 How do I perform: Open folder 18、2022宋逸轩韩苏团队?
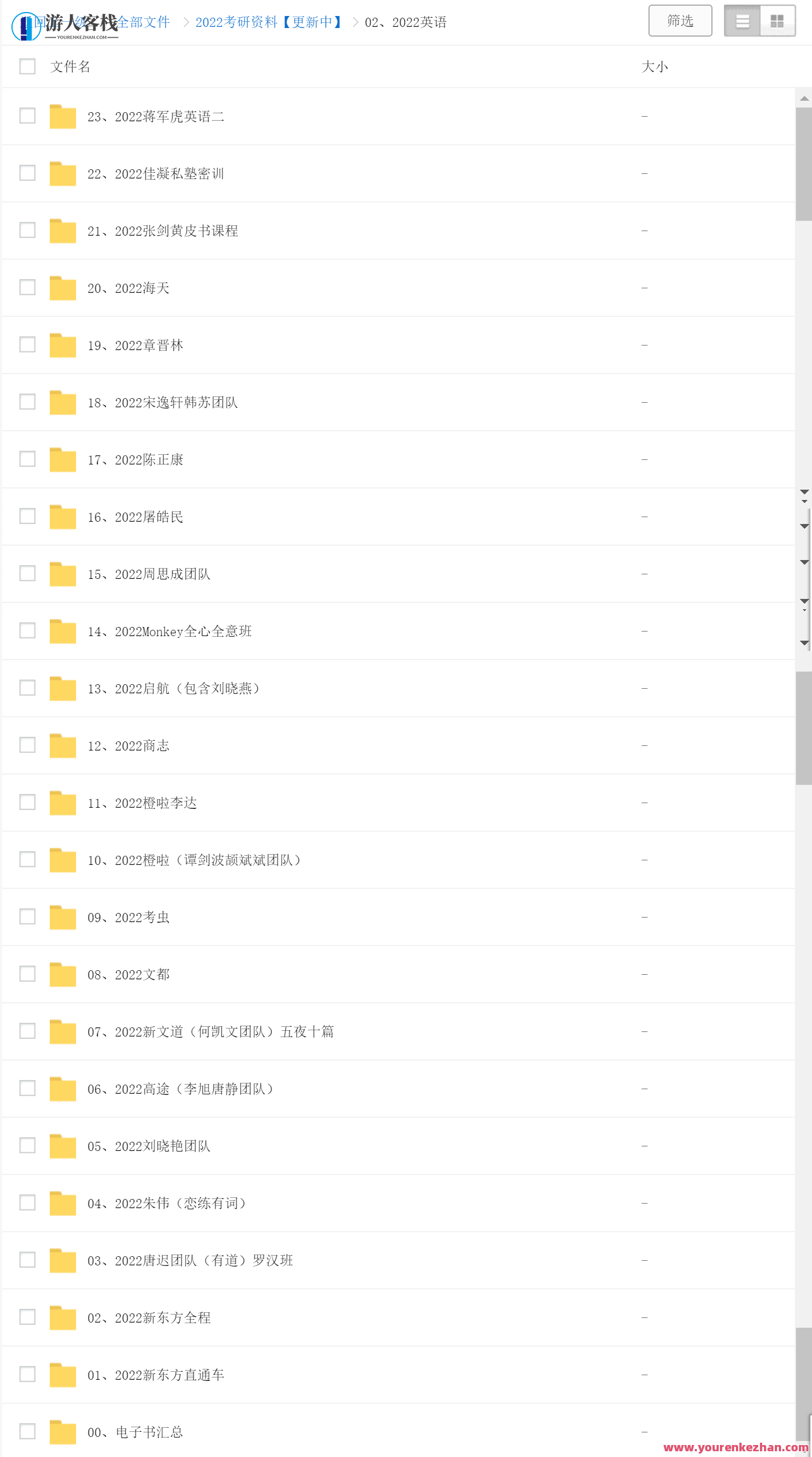[162, 403]
